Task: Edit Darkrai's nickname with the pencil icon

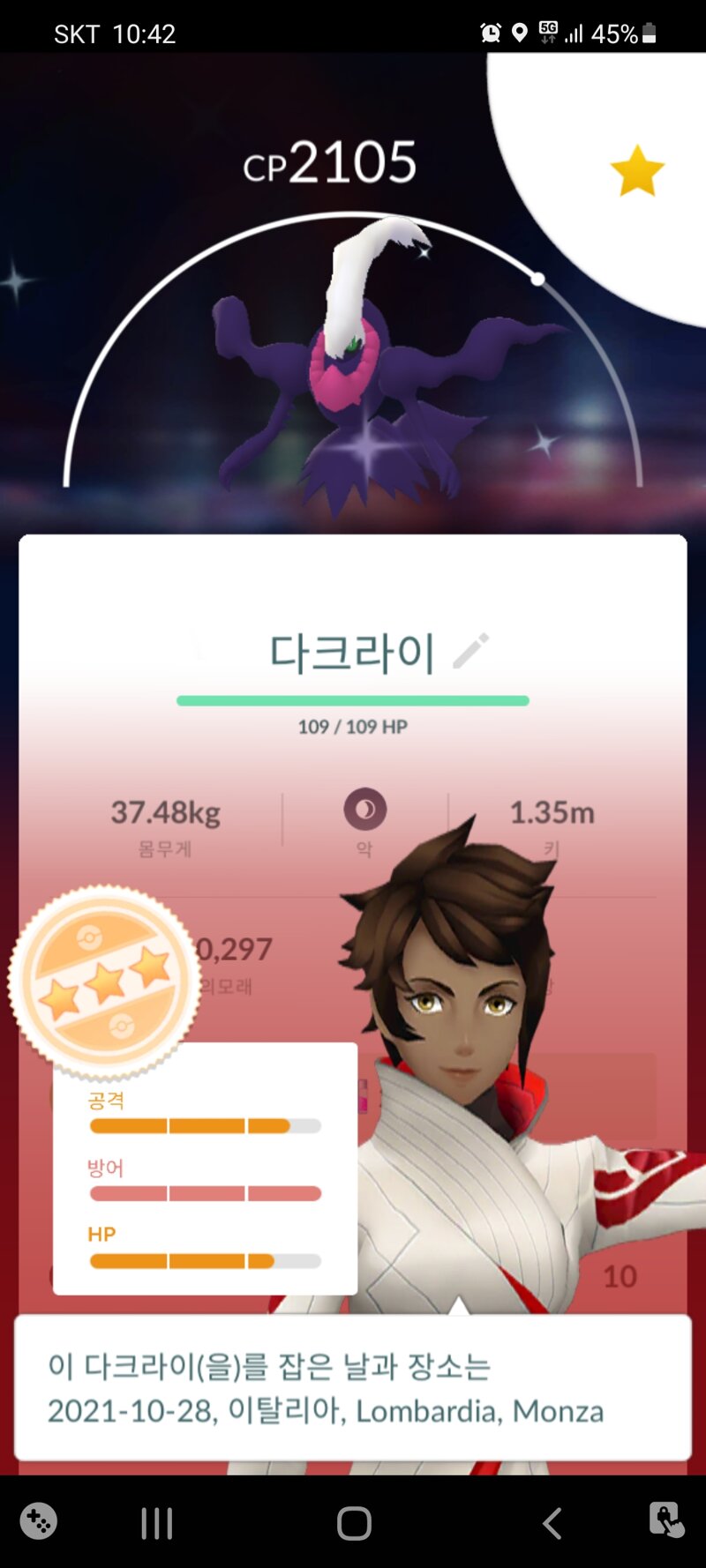Action: pos(470,652)
